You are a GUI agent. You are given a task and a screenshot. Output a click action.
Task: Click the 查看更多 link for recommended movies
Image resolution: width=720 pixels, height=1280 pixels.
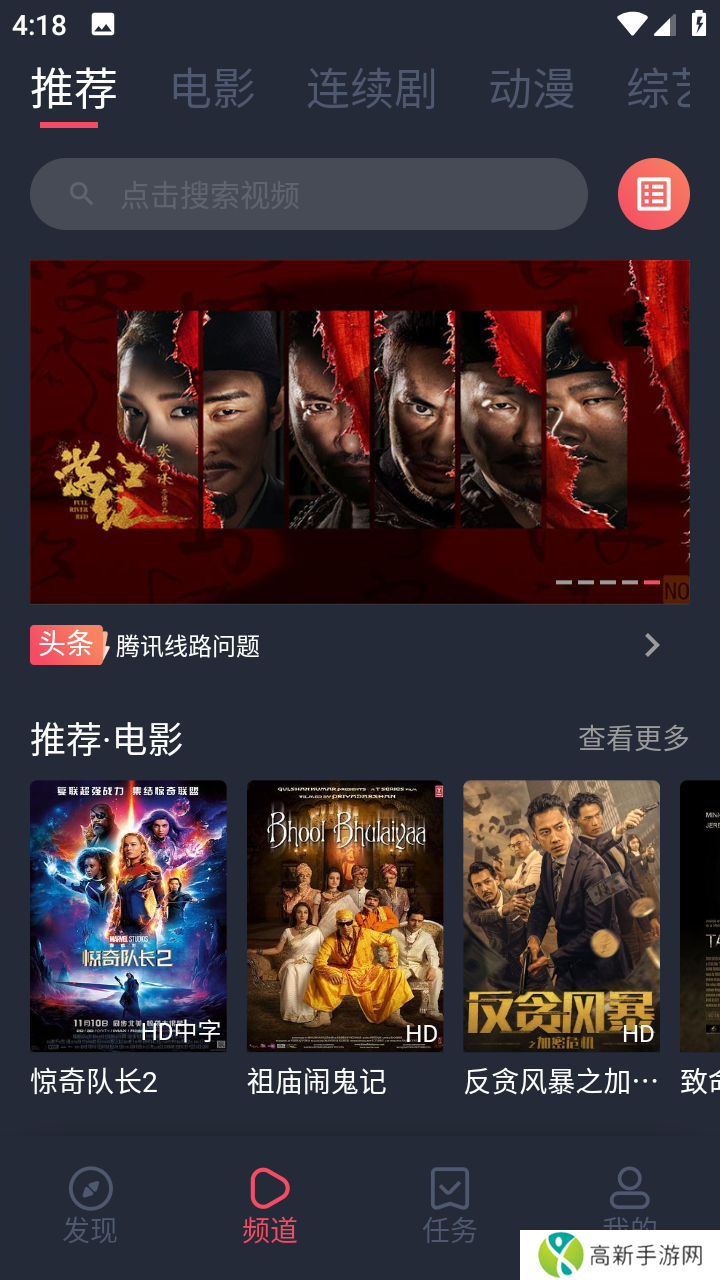(633, 738)
